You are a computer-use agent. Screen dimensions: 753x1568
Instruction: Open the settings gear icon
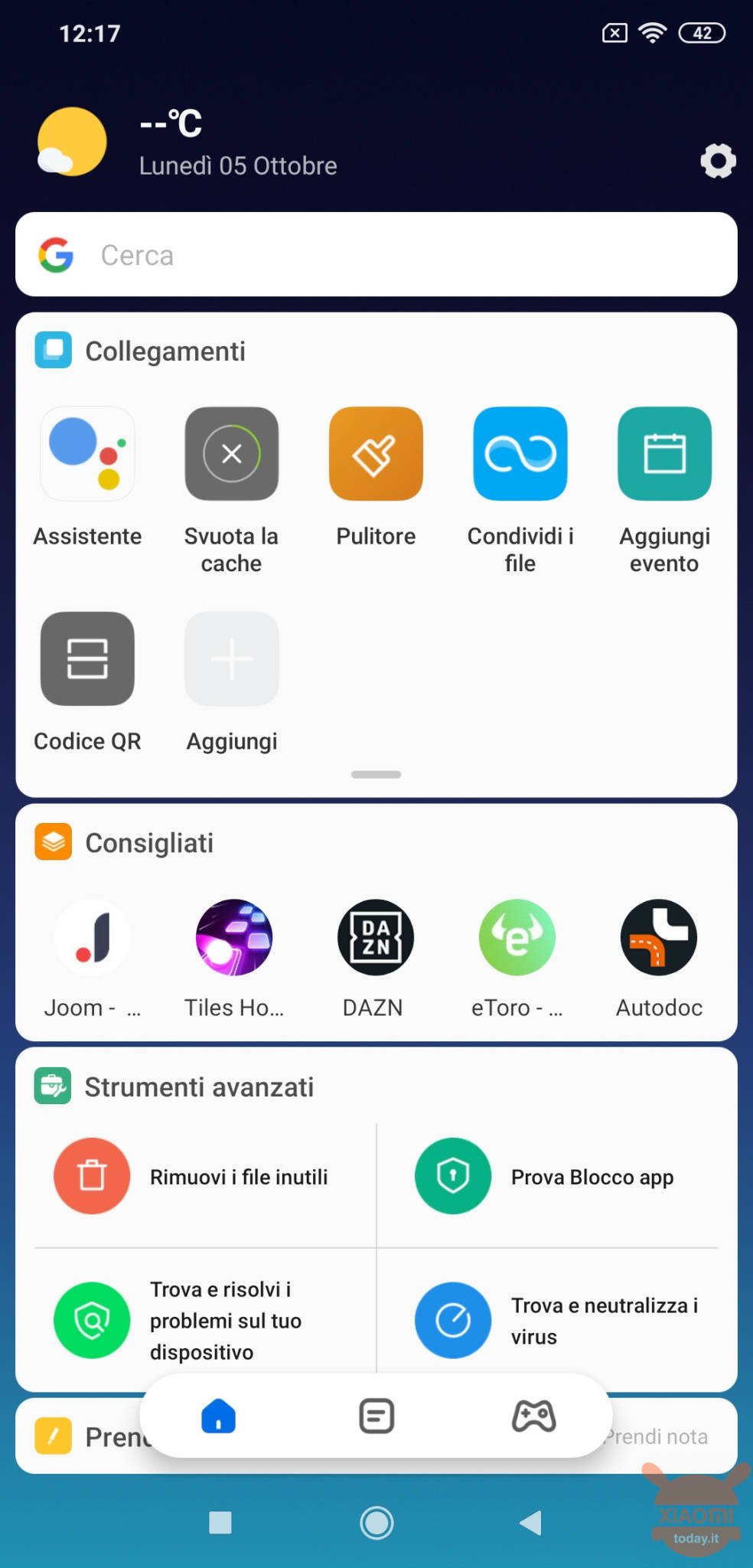[718, 161]
